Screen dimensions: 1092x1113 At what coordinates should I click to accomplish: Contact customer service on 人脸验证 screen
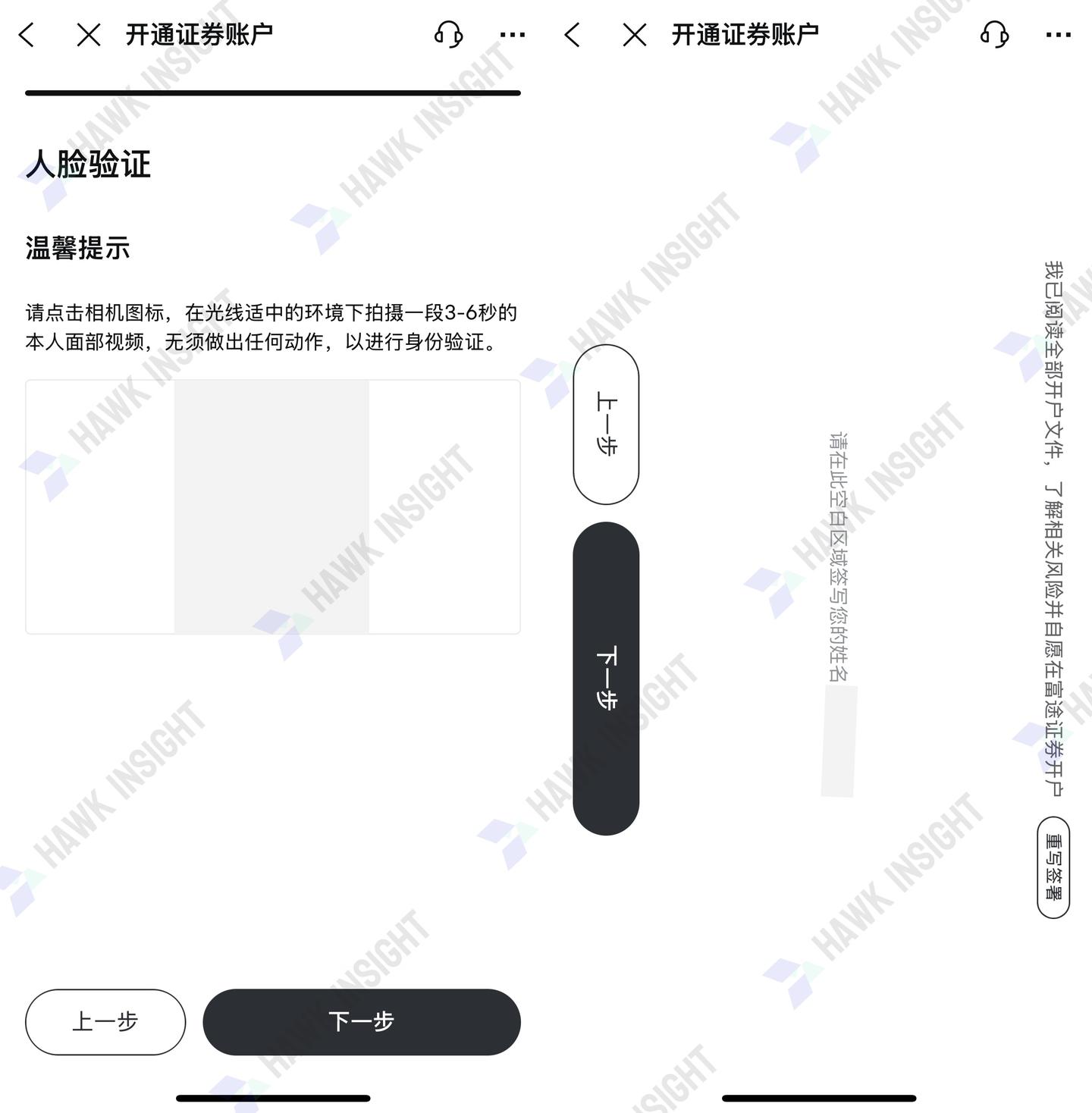448,35
